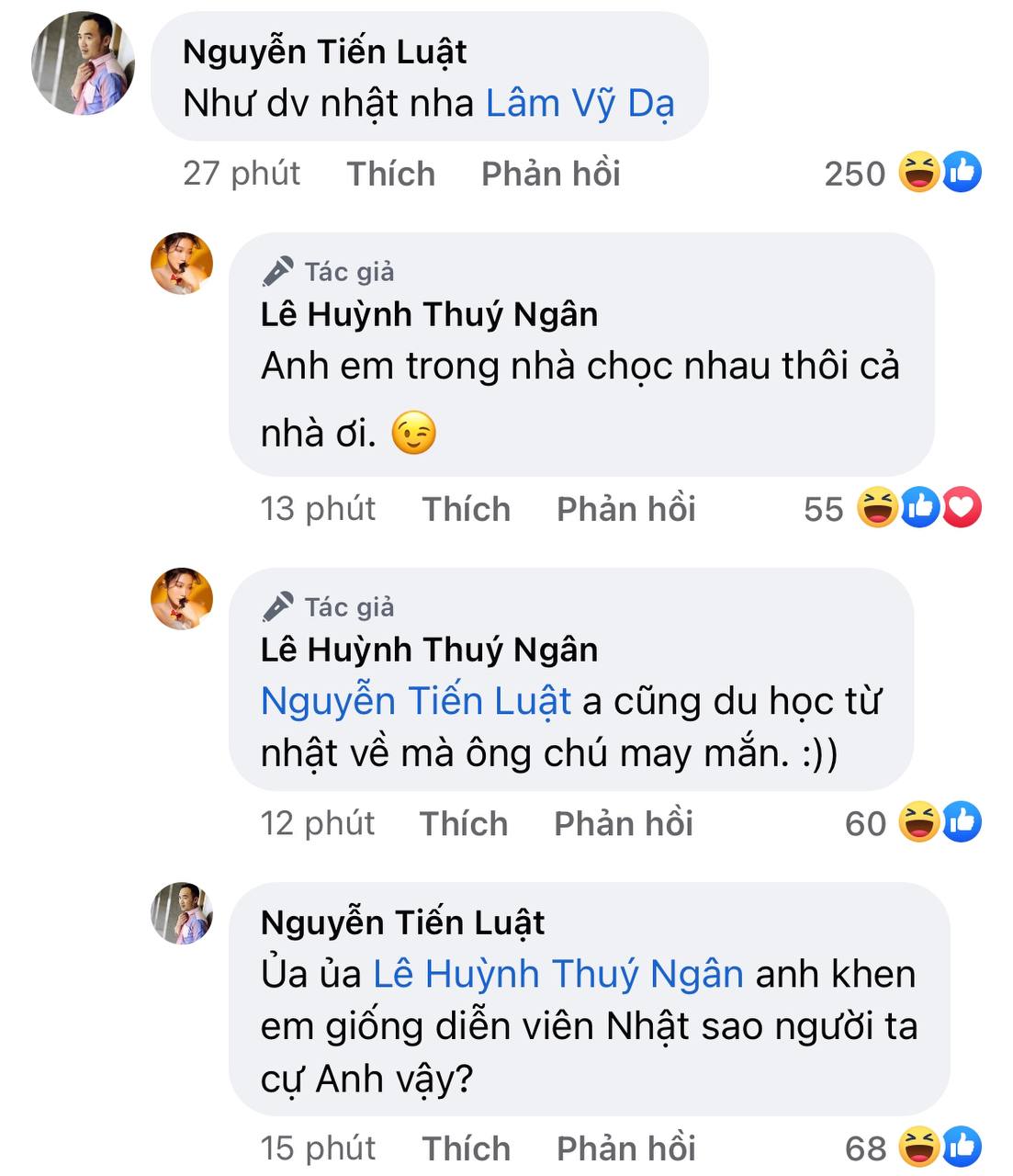Image resolution: width=1013 pixels, height=1176 pixels.
Task: Like the 12 phút reply
Action: coord(463,824)
